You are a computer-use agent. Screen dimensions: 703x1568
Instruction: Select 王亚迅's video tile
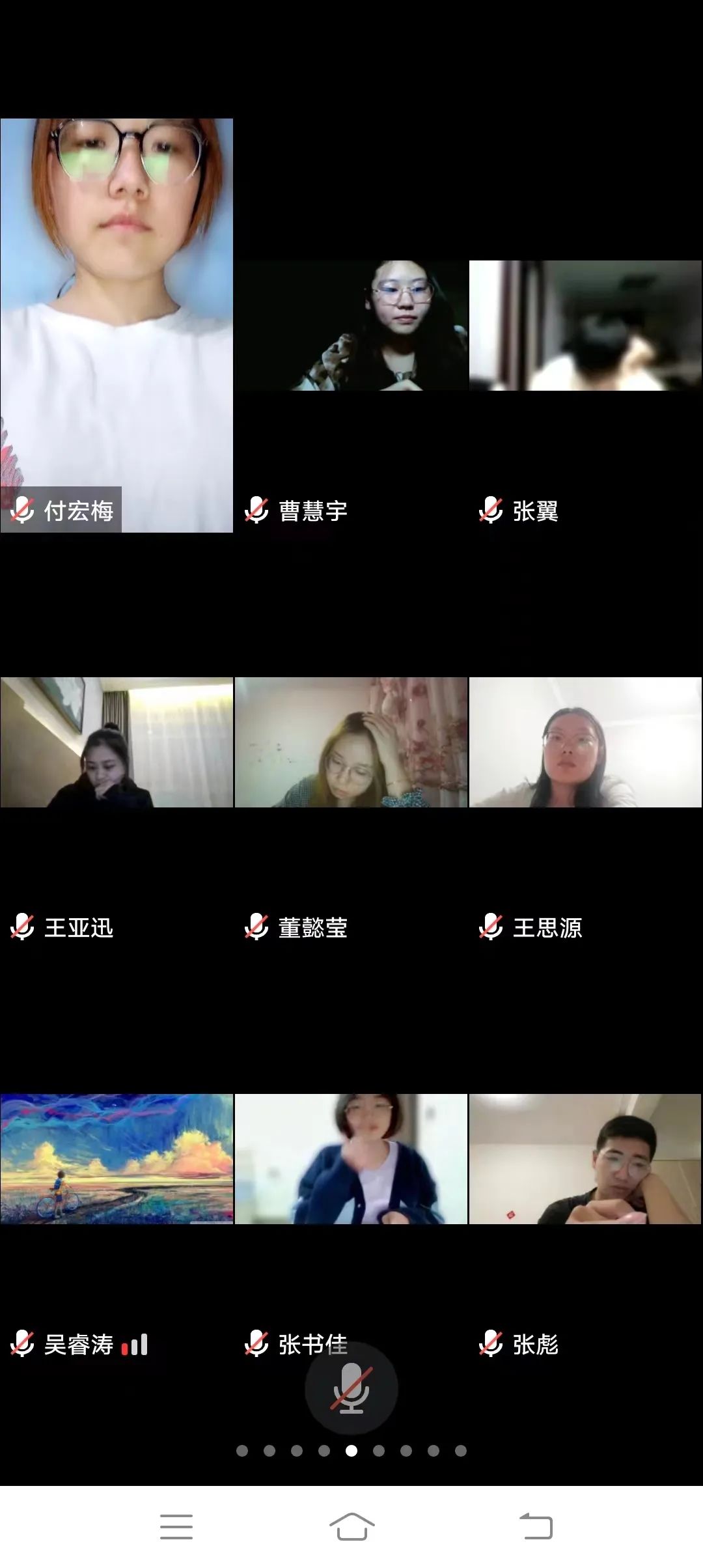[x=117, y=742]
